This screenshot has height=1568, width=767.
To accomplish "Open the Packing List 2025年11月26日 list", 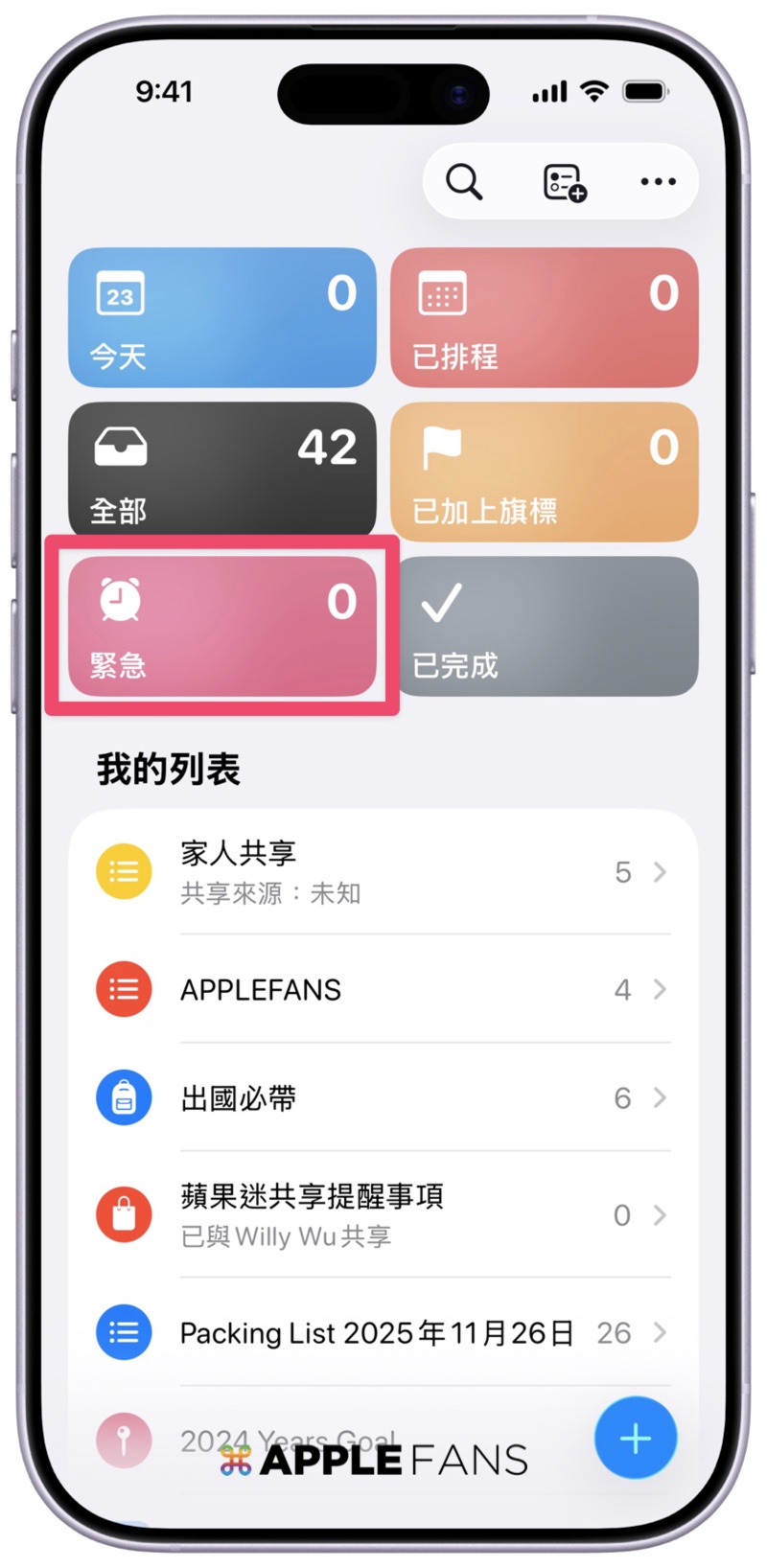I will coord(382,1332).
